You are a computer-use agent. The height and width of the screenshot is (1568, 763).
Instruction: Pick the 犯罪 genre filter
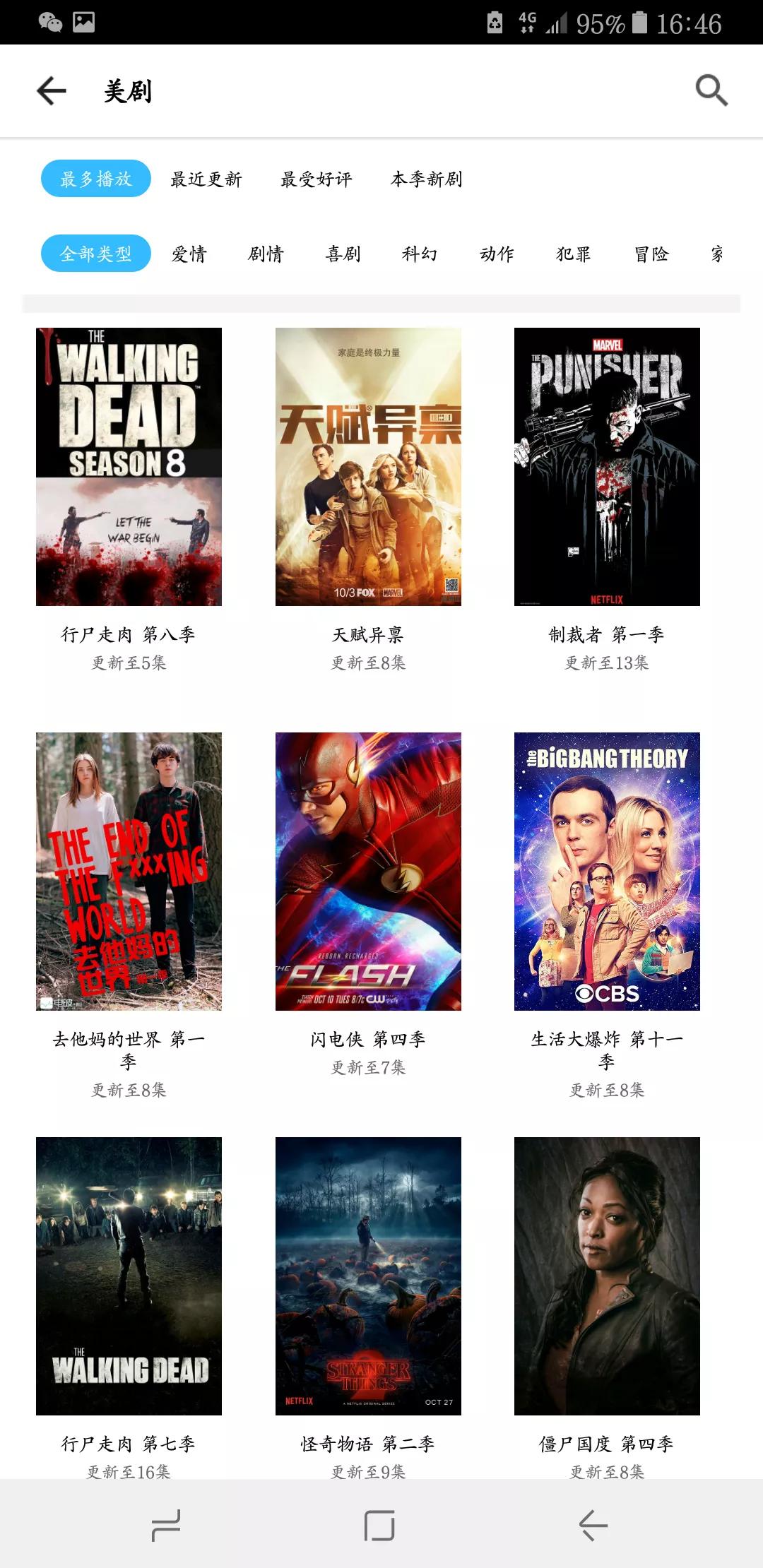[573, 254]
